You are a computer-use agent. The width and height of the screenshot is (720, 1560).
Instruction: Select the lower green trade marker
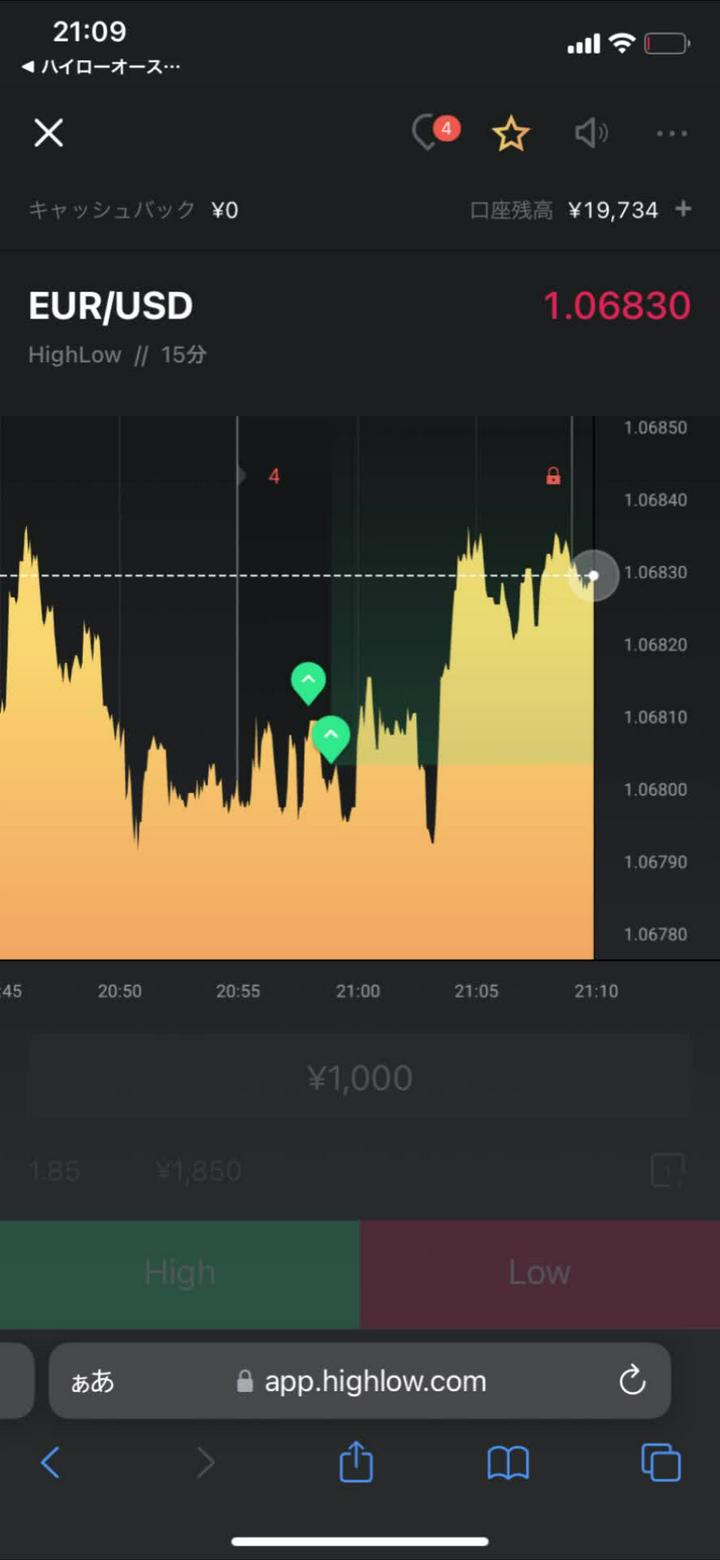click(x=331, y=738)
